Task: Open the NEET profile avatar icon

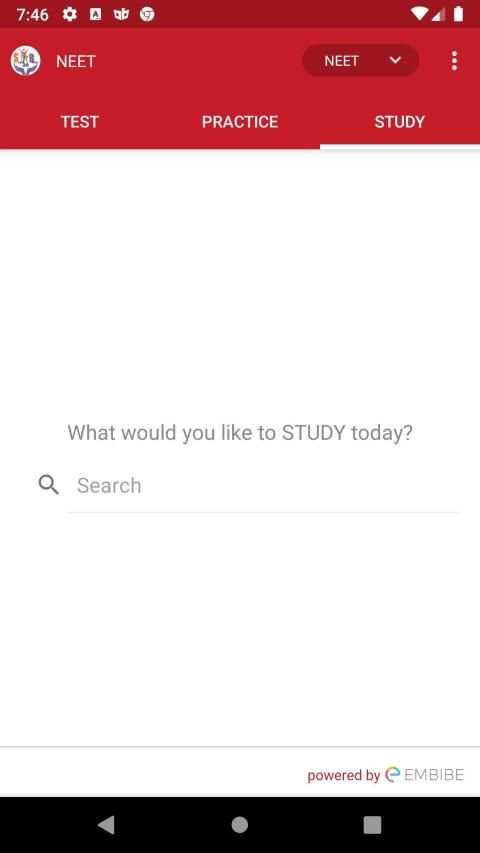Action: [26, 61]
